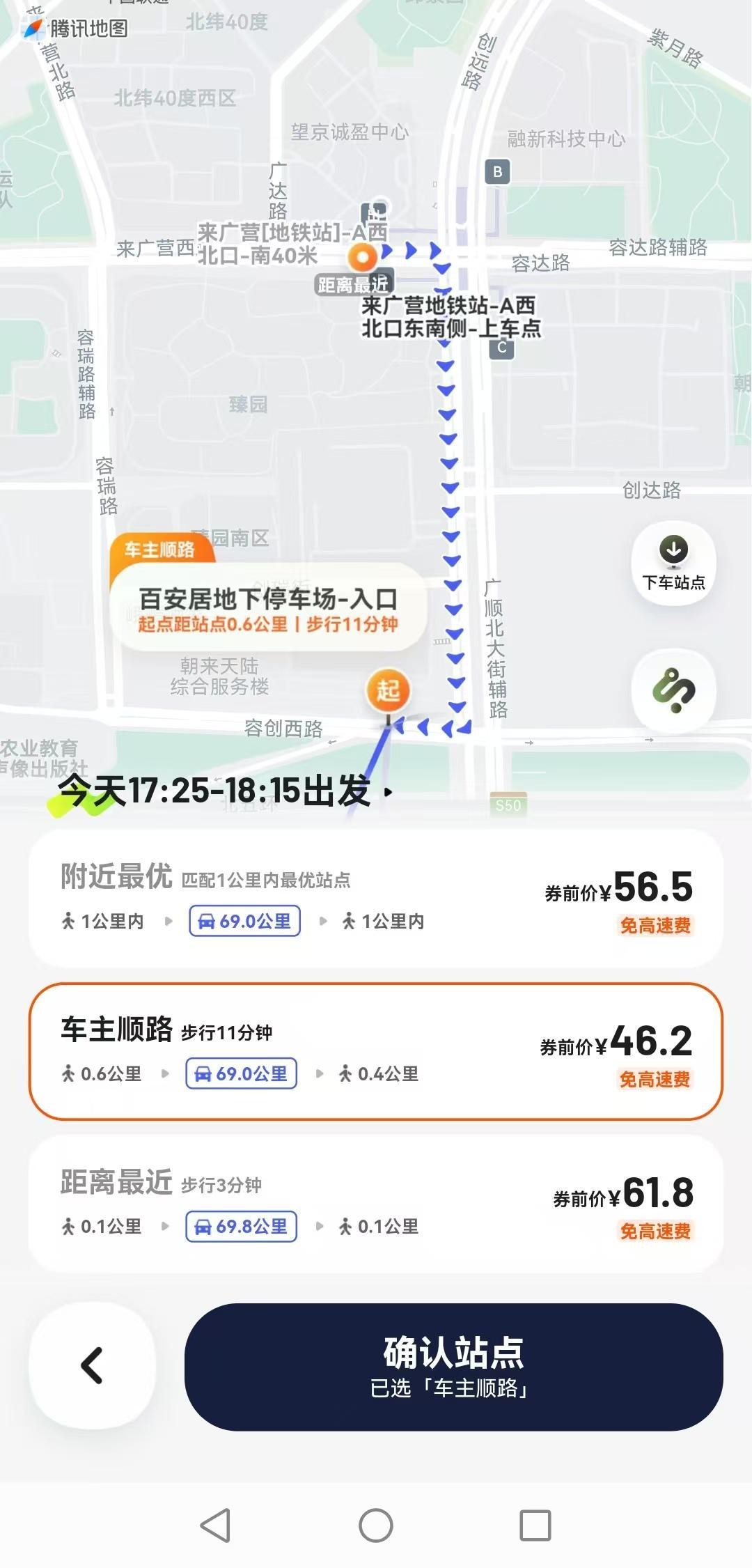Viewport: 752px width, 1568px height.
Task: Select the 车主顺路 pickup option
Action: (x=375, y=1051)
